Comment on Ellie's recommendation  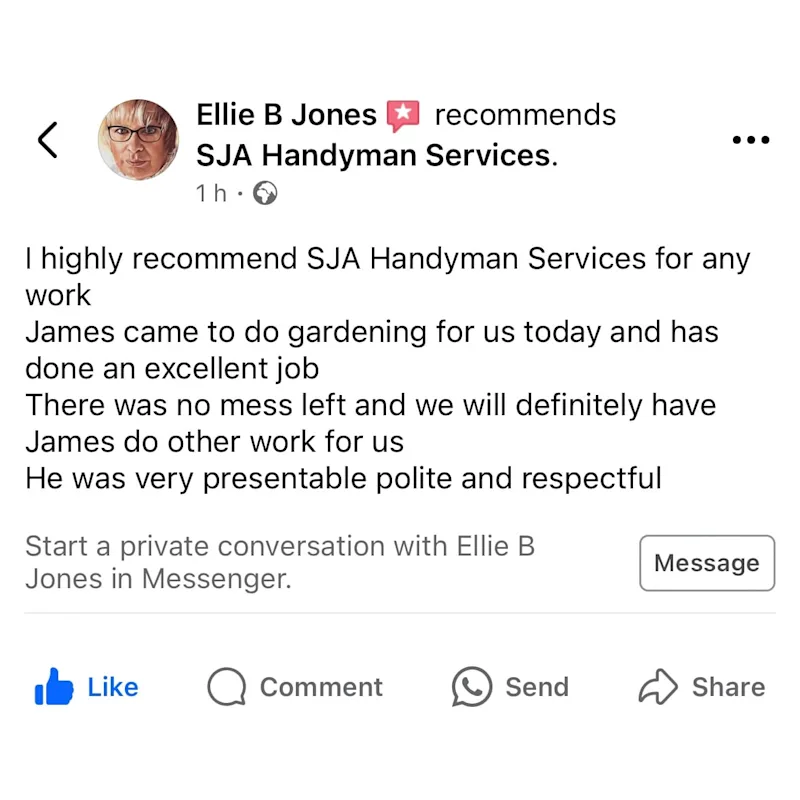point(295,687)
